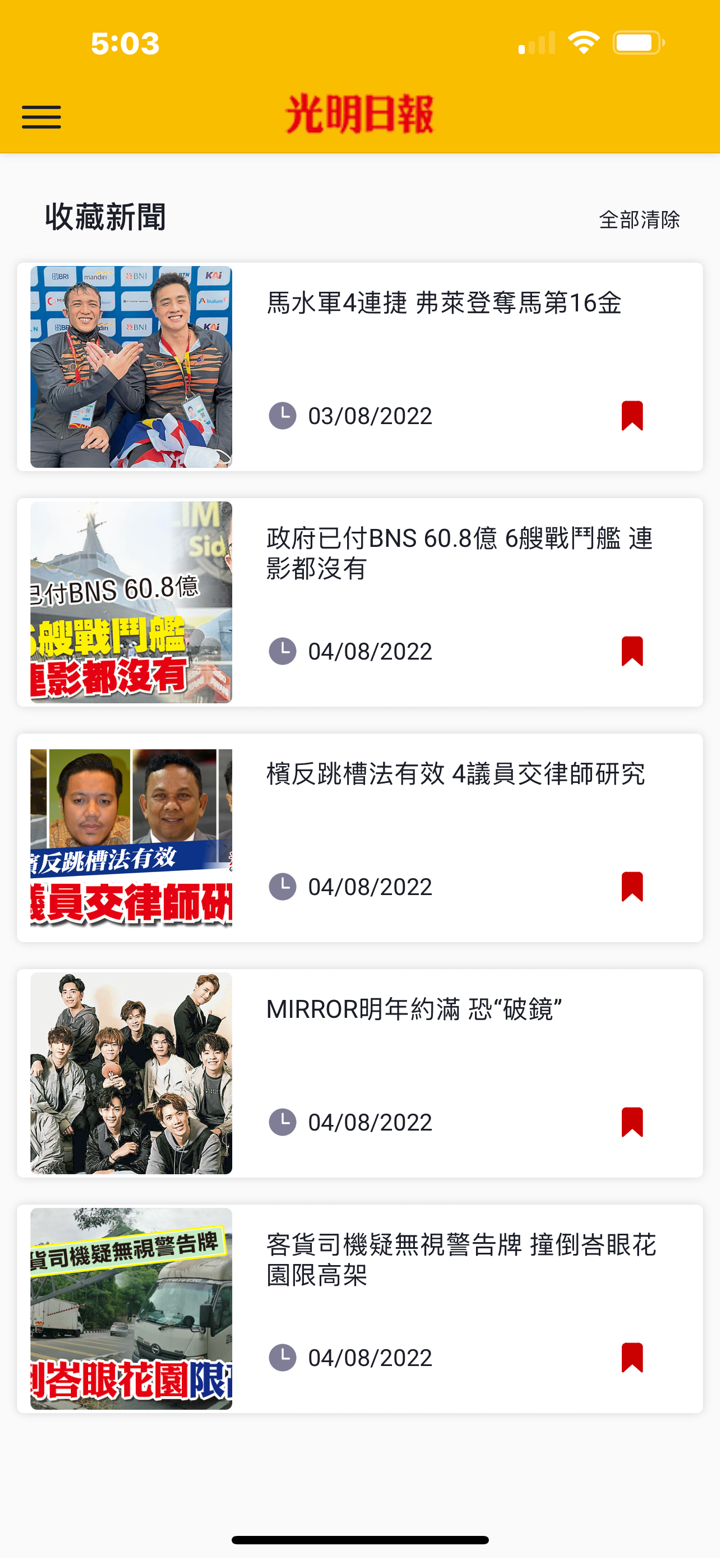Remove bookmark from the 馬水軍4連捷 article
720x1558 pixels.
[631, 415]
